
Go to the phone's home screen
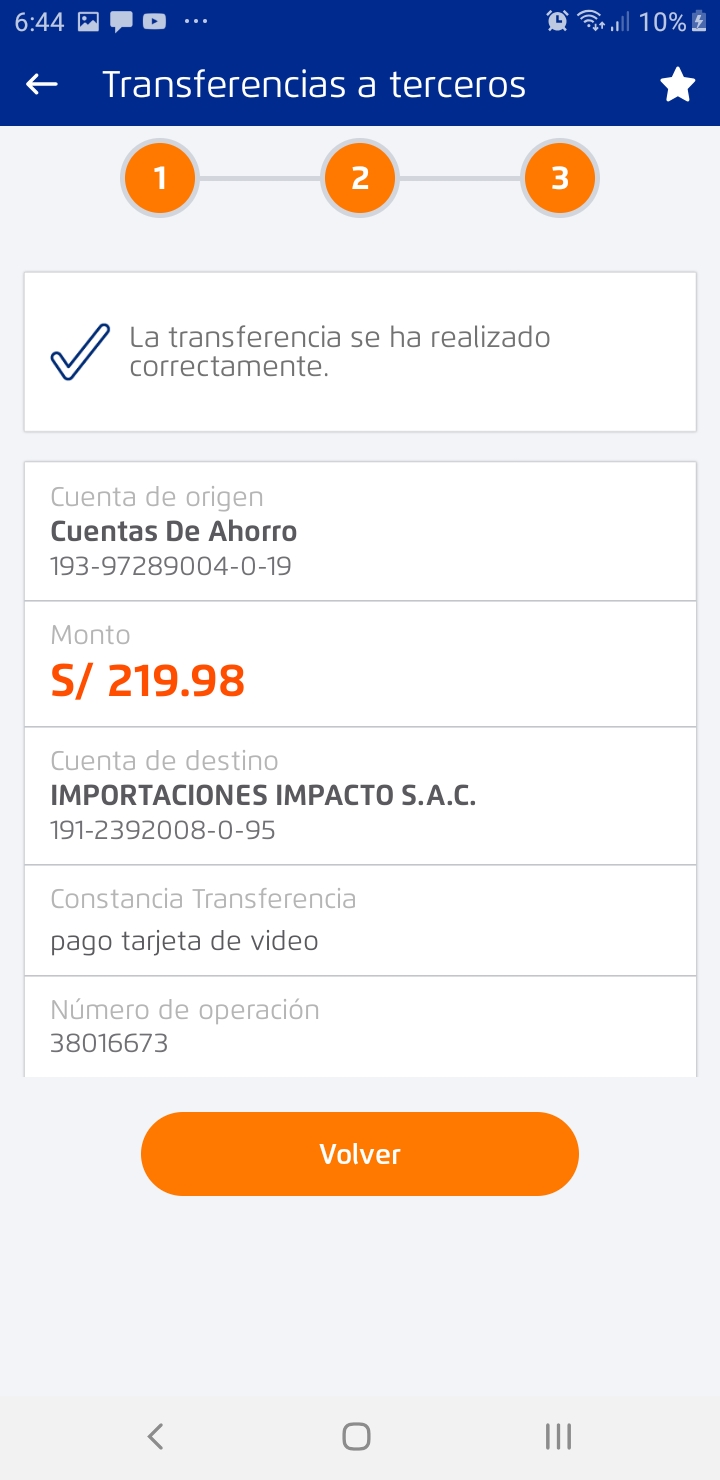pyautogui.click(x=356, y=1437)
